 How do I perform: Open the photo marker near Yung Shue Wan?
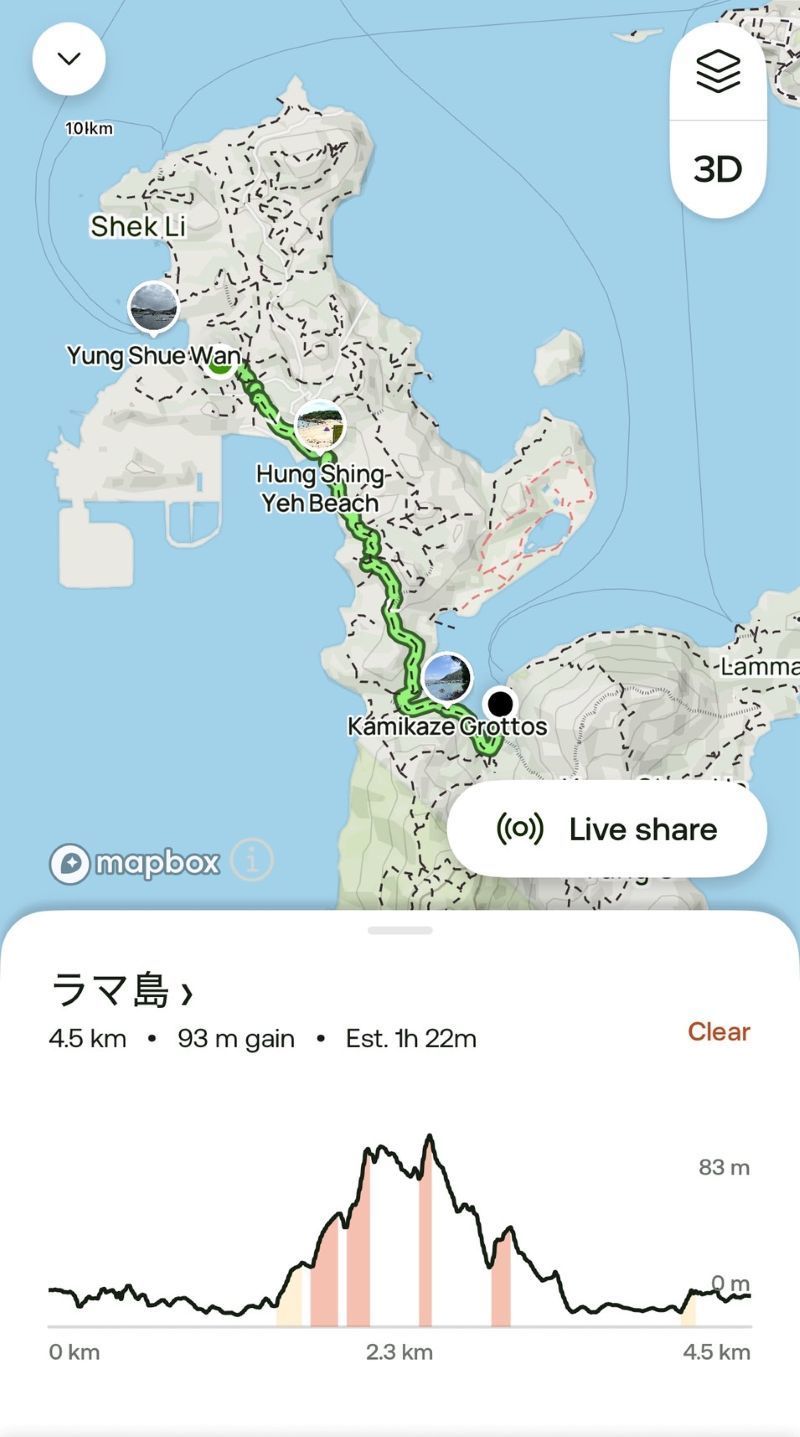click(154, 307)
